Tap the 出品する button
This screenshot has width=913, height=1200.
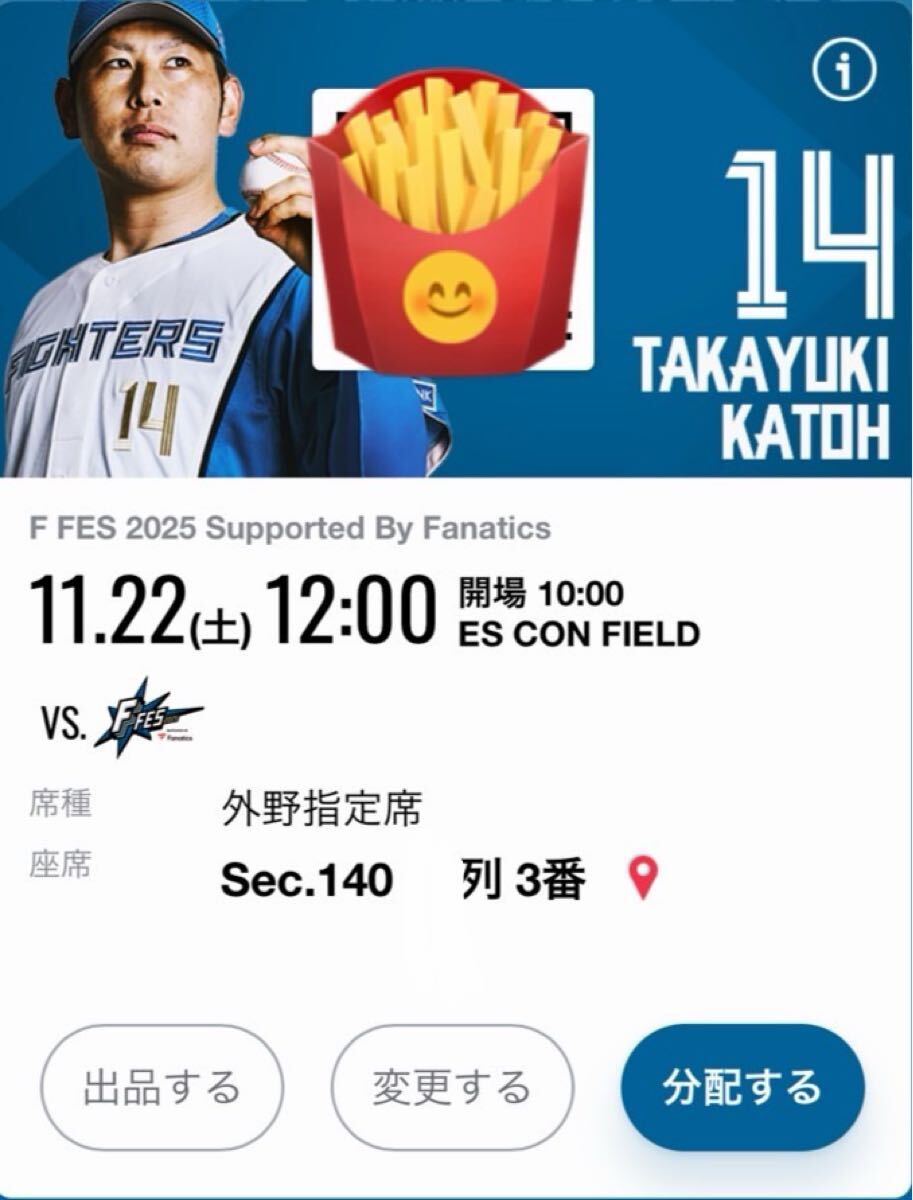162,1087
